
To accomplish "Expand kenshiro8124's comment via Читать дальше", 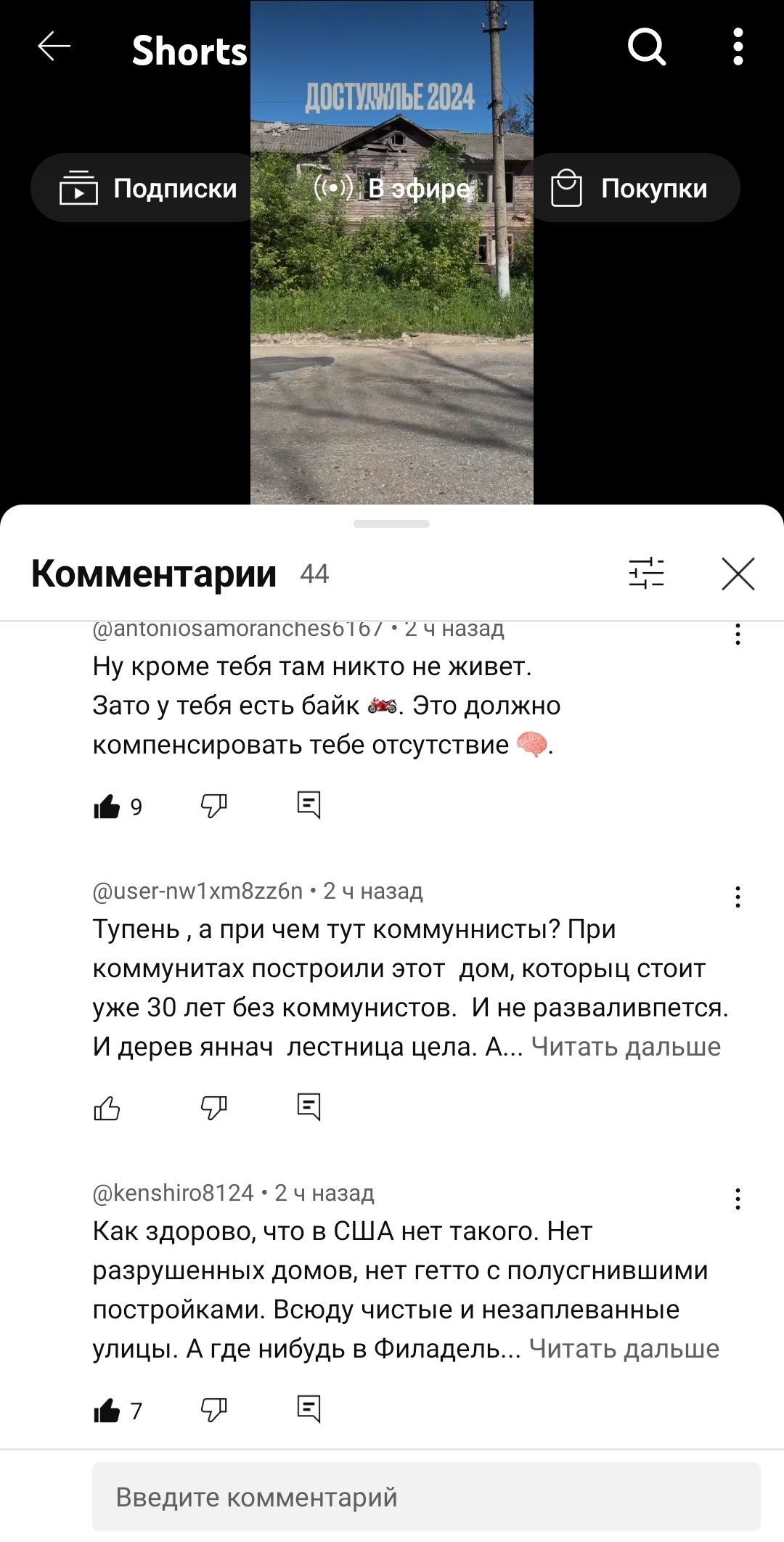I will click(x=624, y=1348).
